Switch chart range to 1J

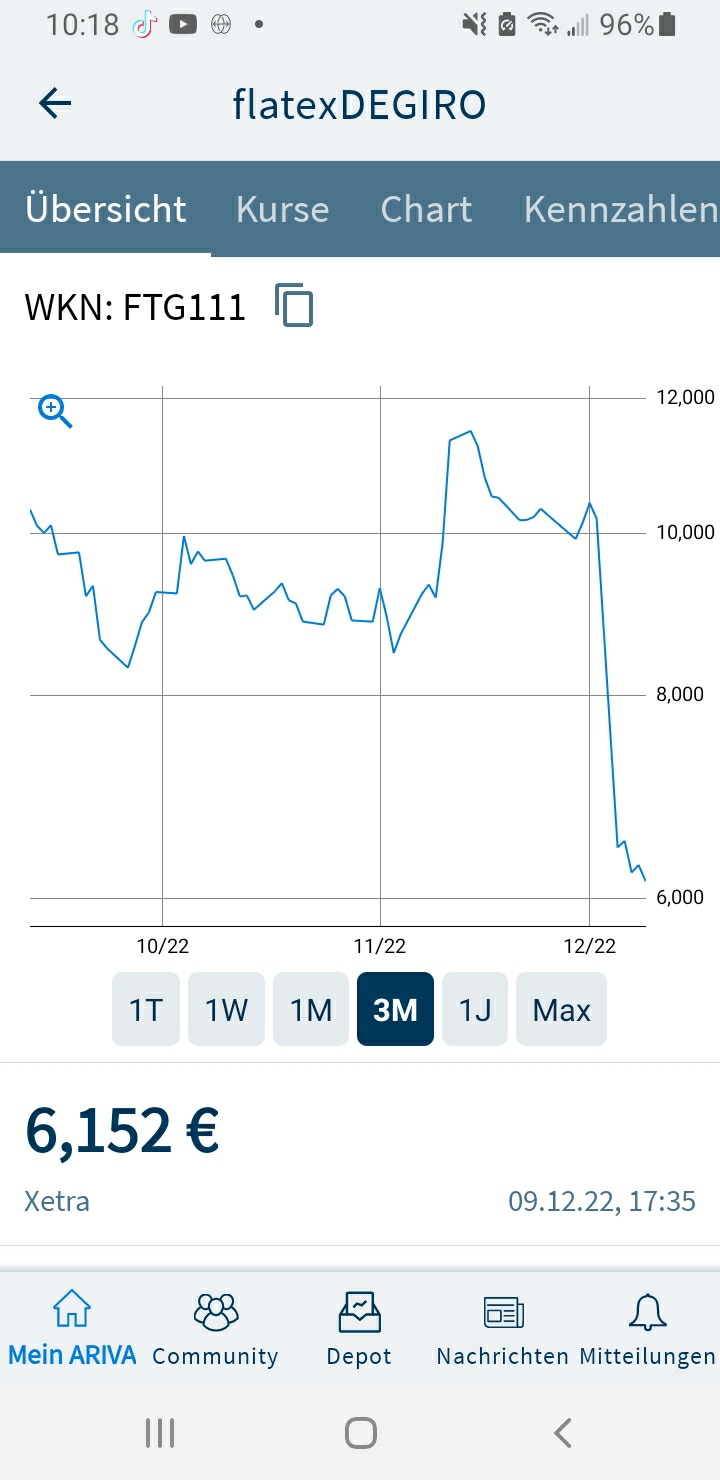pos(475,1009)
